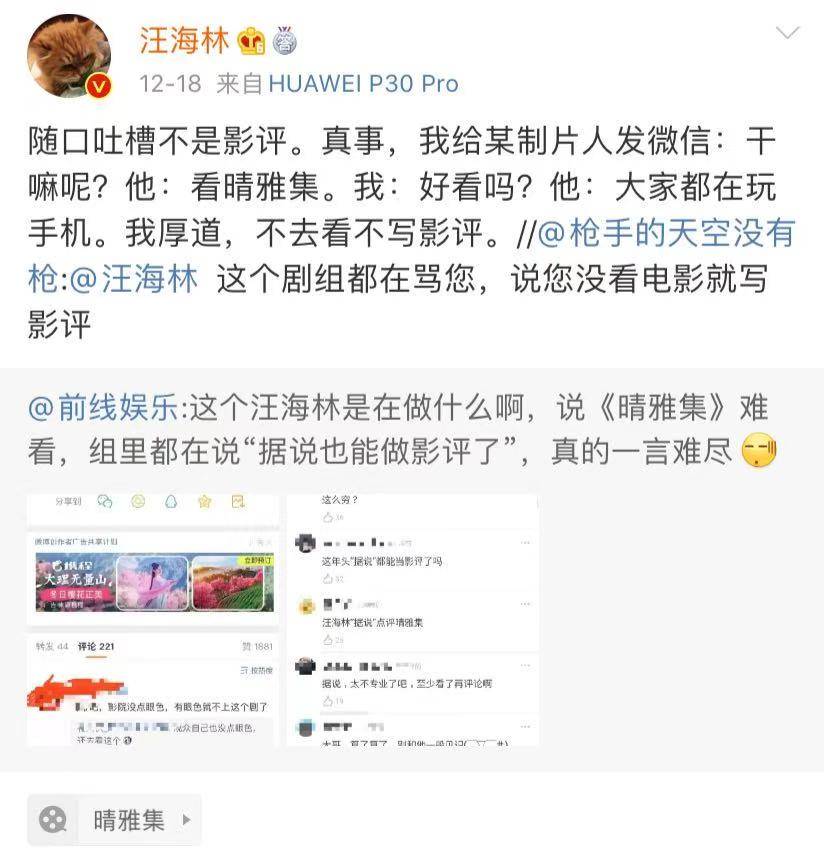Screen dimensions: 824x868
Task: Open the 晴雅集 movie tag
Action: tap(115, 821)
